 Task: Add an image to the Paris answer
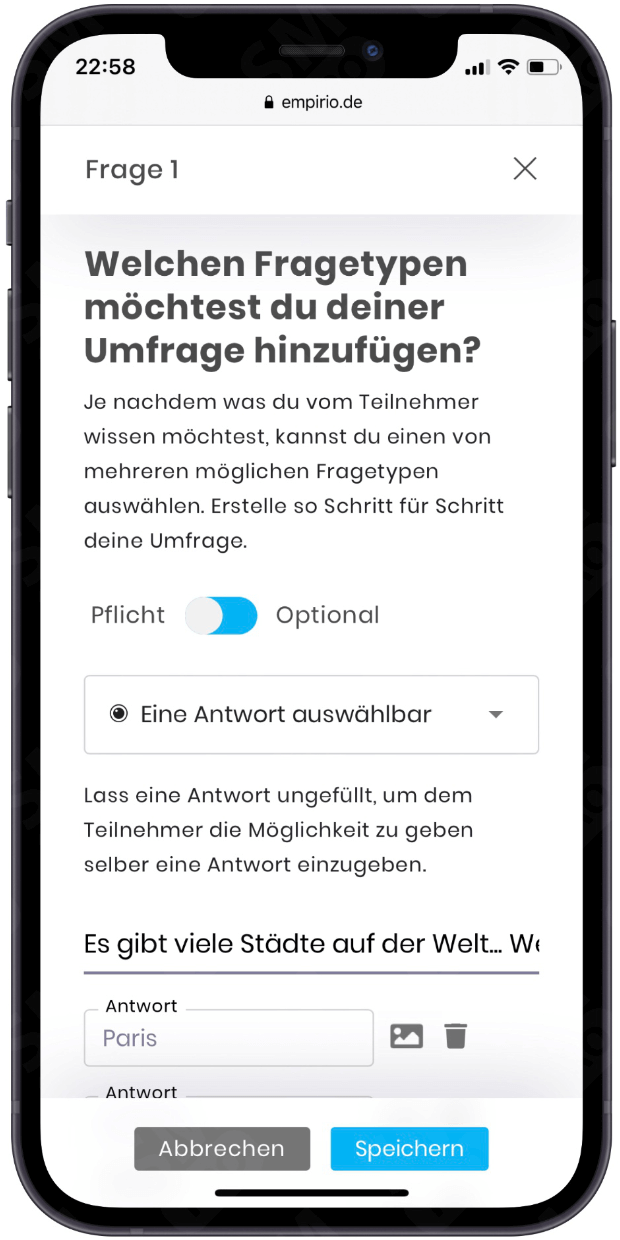[x=406, y=1035]
